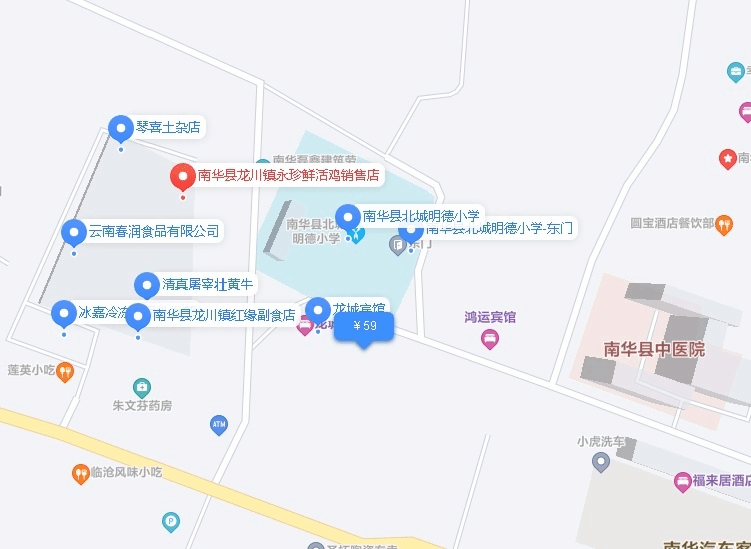Open the 南华县龙川镇红缘副食店 pin
This screenshot has height=549, width=751.
[x=138, y=317]
